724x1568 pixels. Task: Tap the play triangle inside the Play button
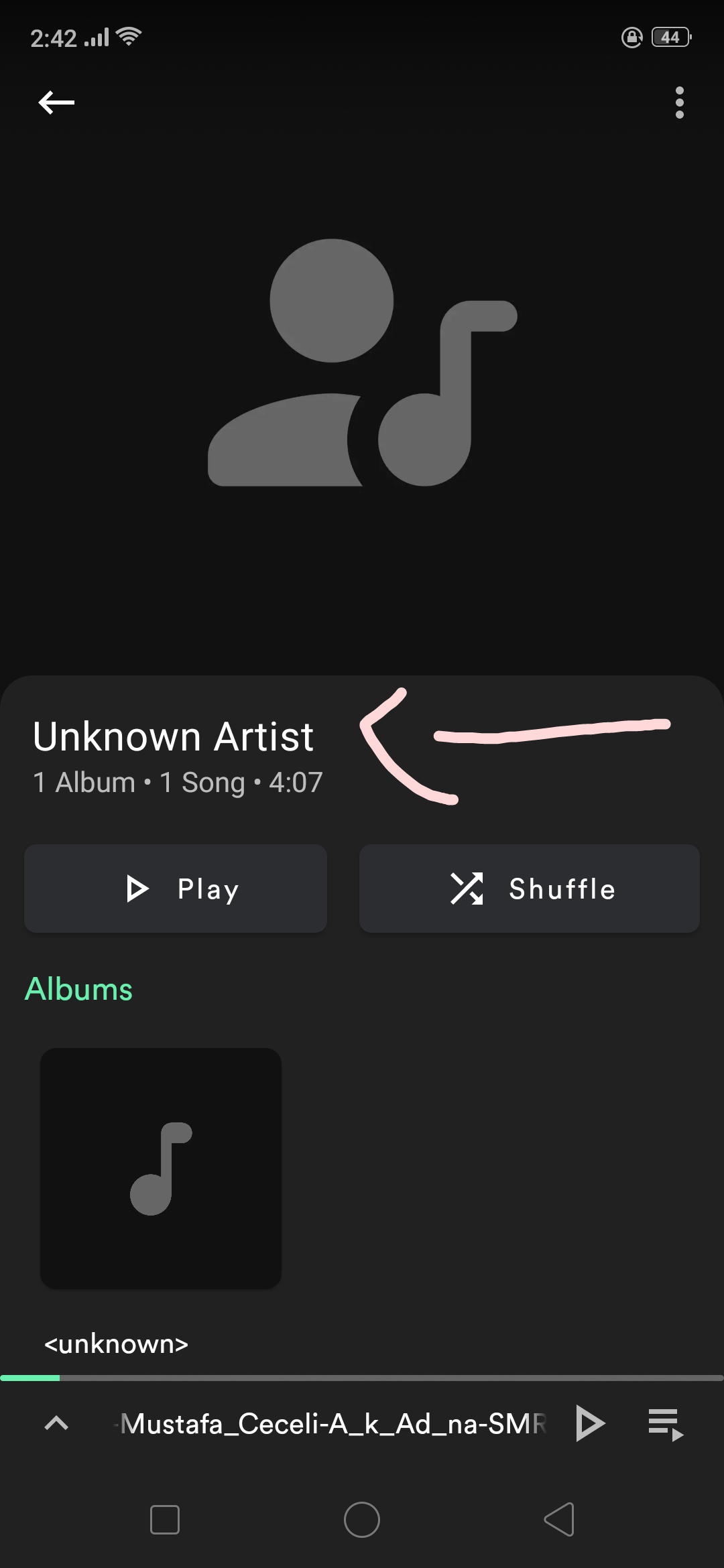(136, 888)
